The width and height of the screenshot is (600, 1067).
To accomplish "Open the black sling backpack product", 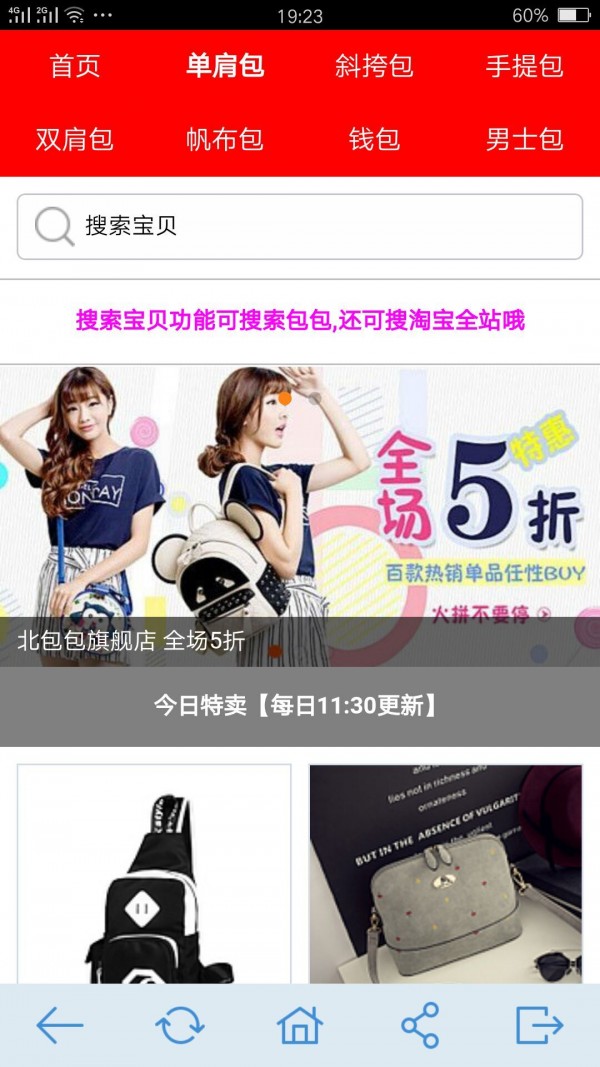I will (x=154, y=875).
